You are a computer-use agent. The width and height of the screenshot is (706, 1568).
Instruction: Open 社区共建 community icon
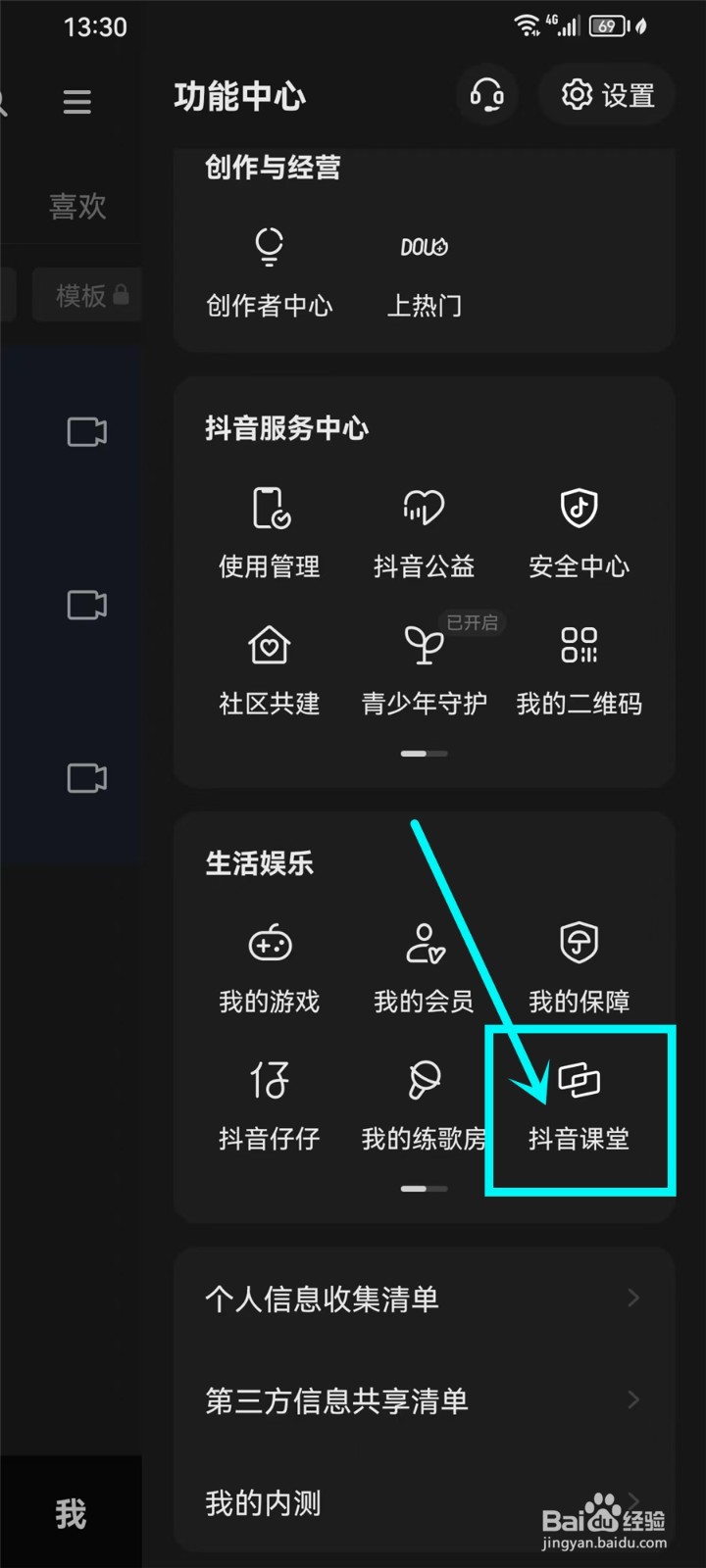[x=270, y=669]
